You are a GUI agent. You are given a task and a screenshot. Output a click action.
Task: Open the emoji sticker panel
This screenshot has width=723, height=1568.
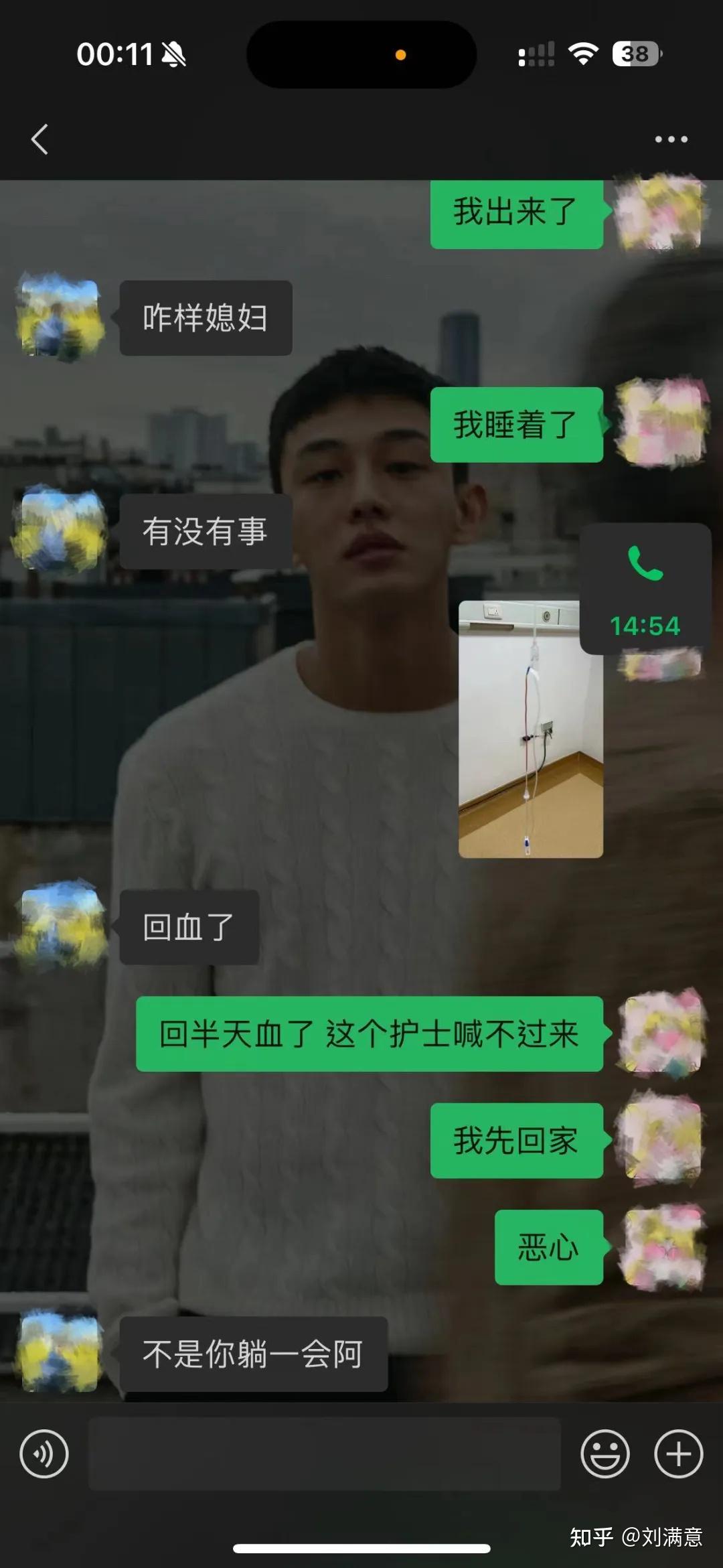click(x=605, y=1454)
